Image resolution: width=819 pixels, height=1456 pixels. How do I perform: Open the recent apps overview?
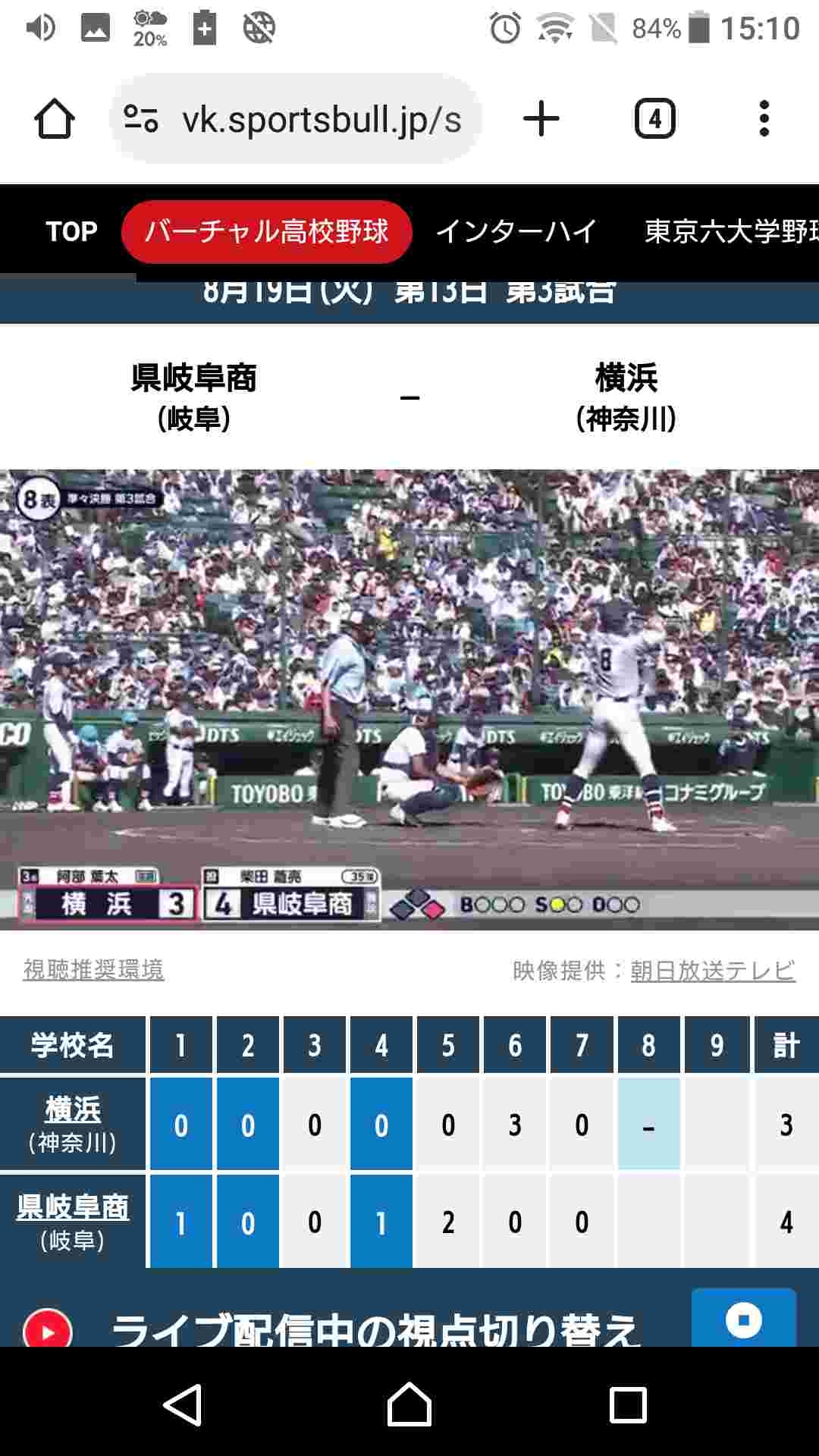point(628,1404)
